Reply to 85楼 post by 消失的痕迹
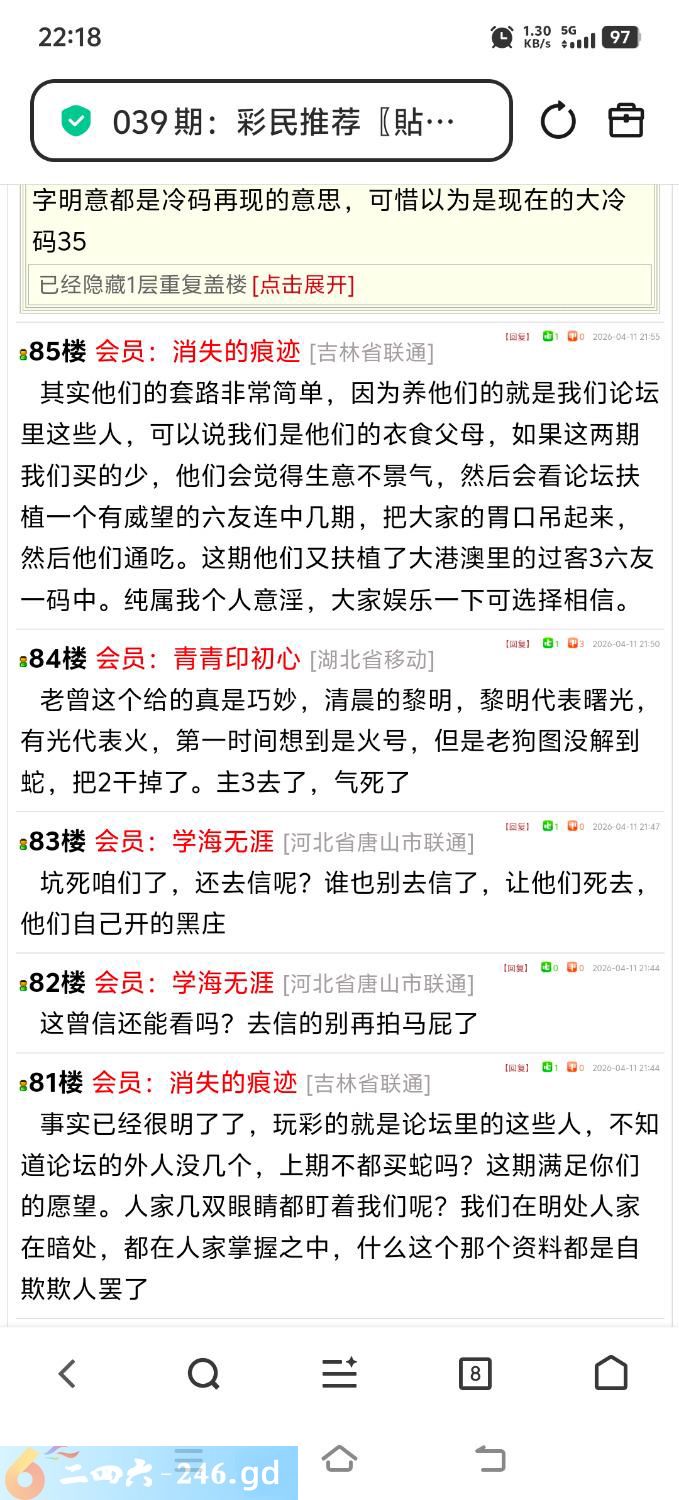This screenshot has height=1500, width=679. coord(516,337)
